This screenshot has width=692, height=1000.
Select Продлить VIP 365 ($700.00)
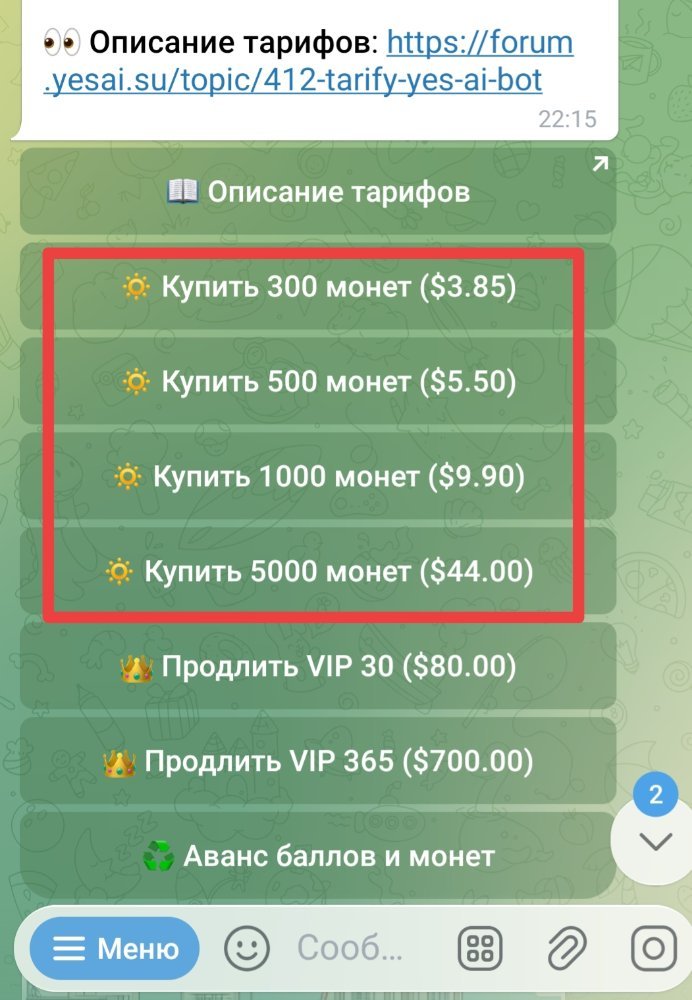[x=318, y=761]
